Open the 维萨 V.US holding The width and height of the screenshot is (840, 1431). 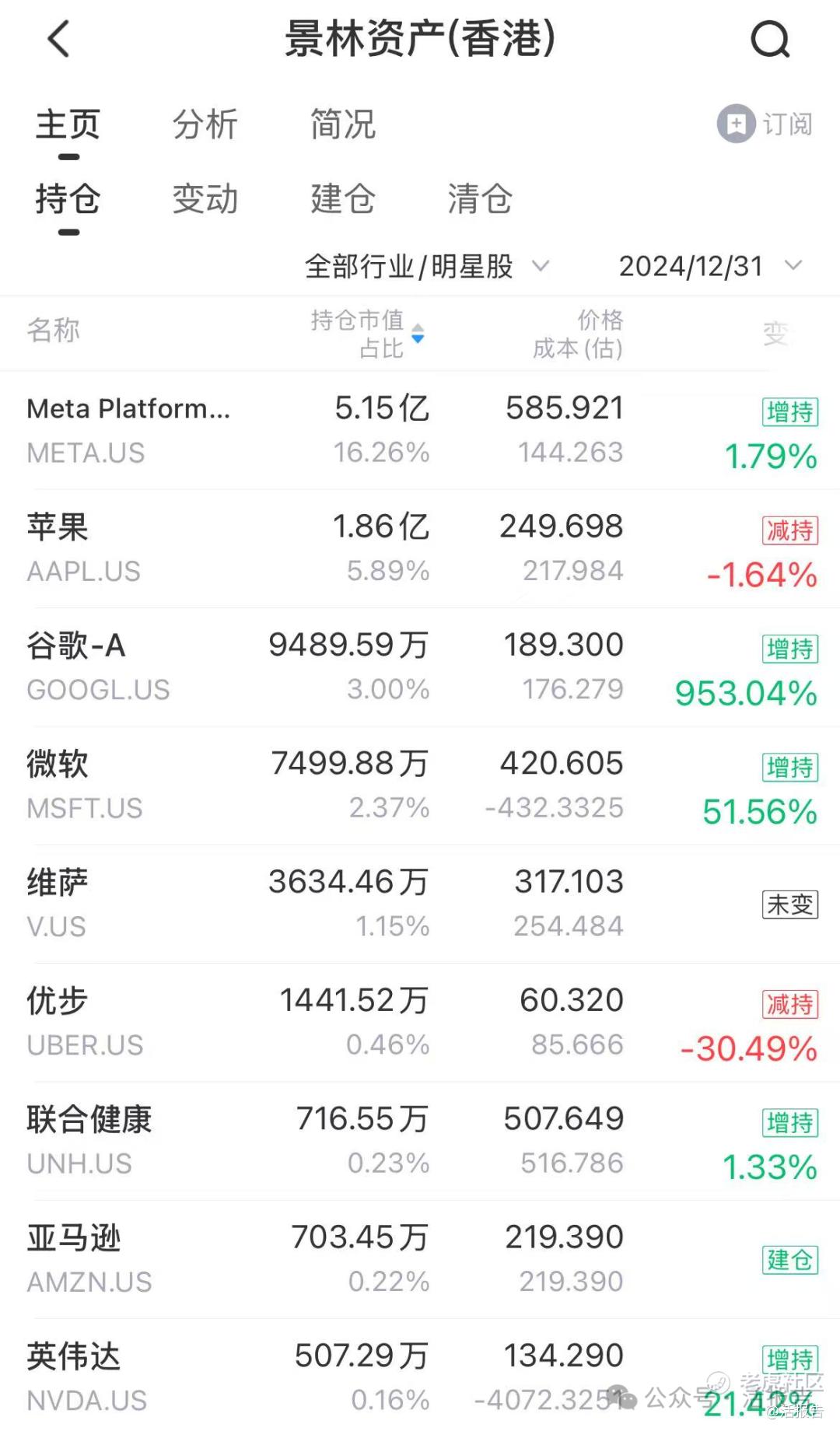[x=58, y=904]
